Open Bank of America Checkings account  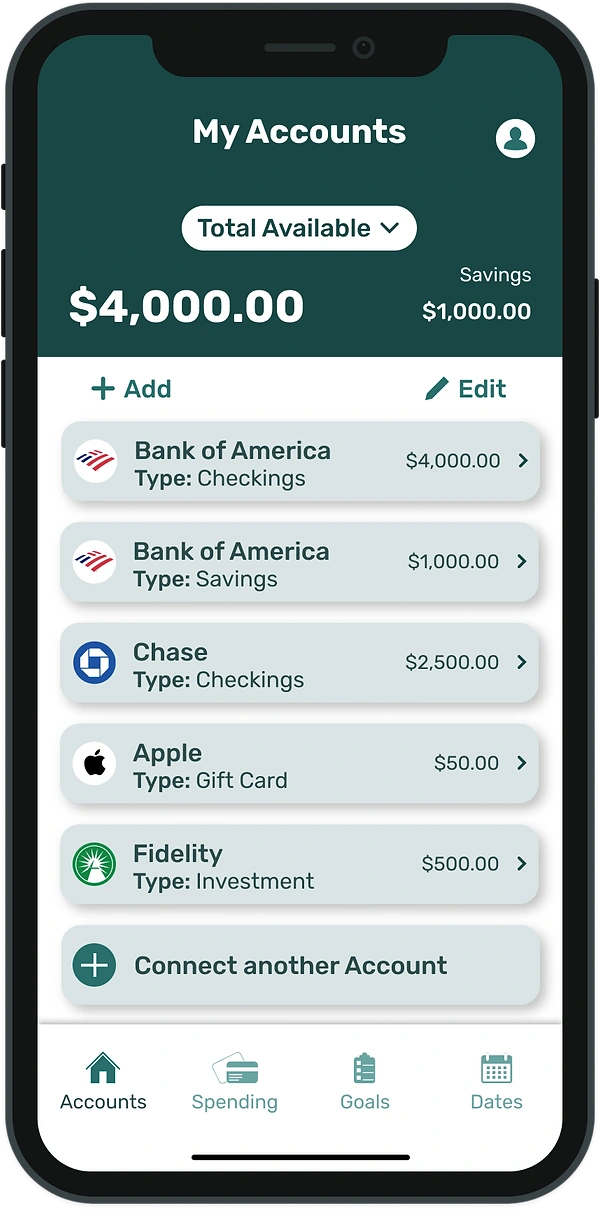(300, 462)
